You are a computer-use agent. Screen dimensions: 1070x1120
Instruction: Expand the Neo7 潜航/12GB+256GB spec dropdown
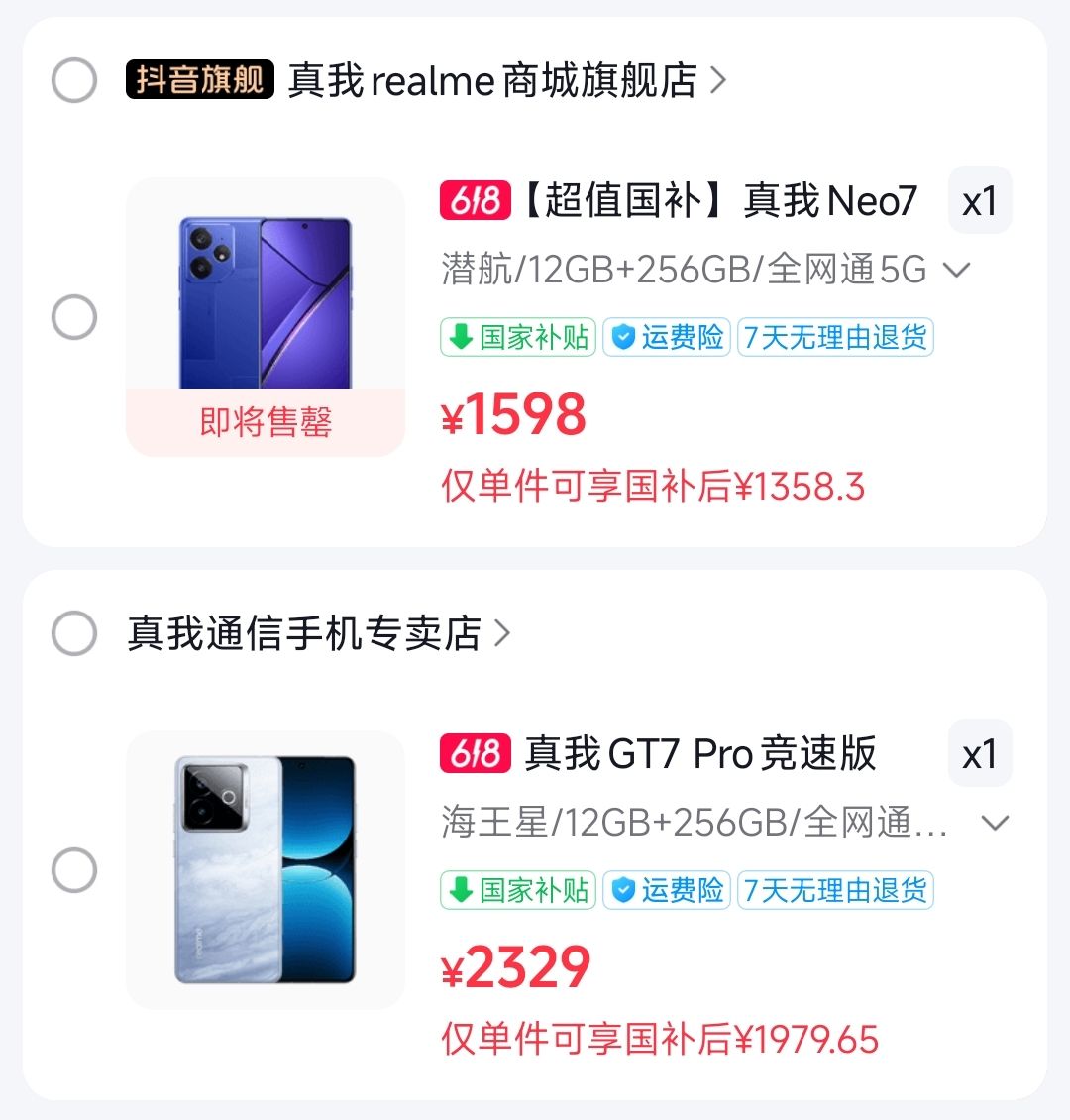957,268
